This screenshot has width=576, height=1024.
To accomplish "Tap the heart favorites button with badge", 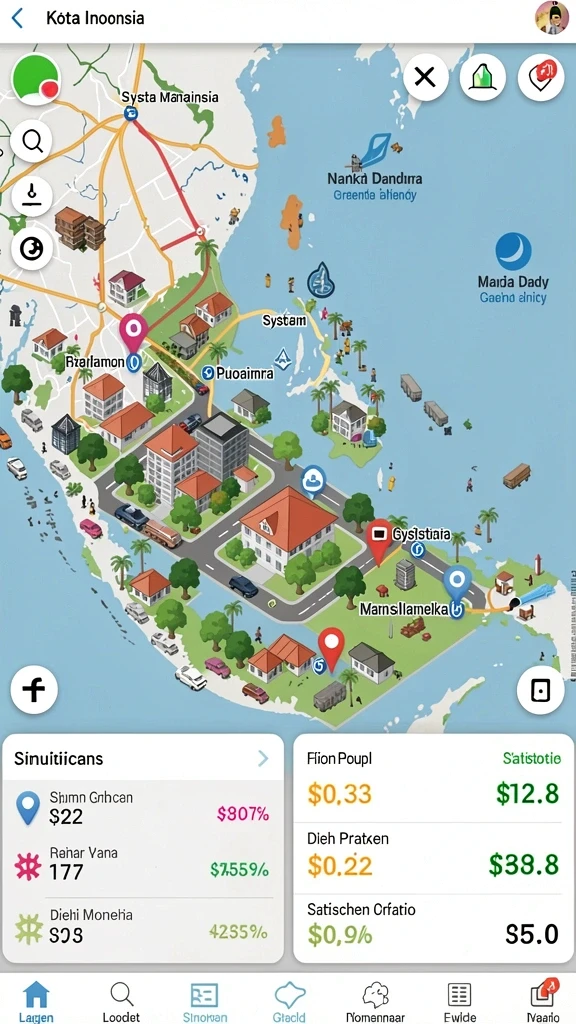I will [541, 77].
